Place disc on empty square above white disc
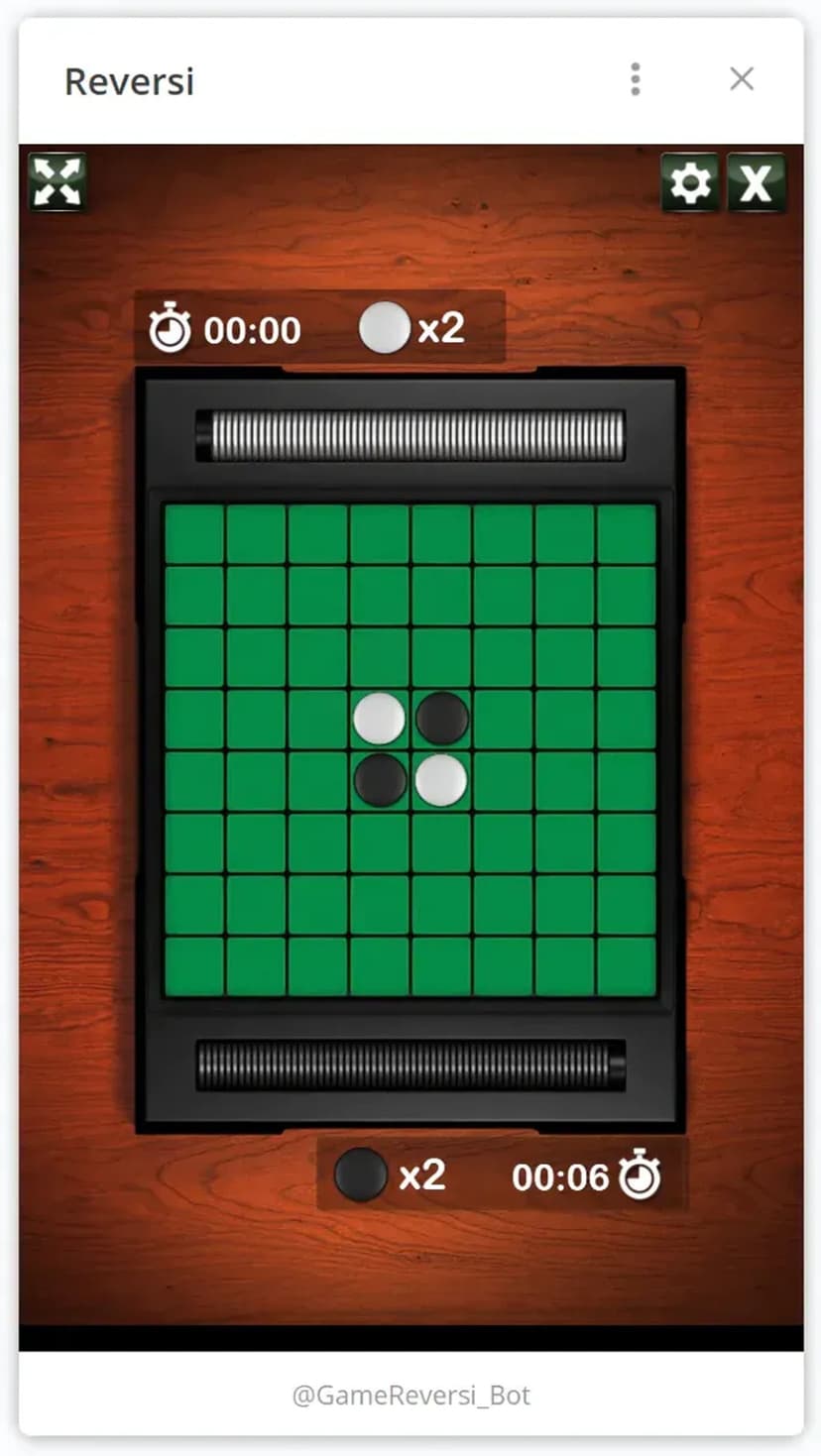The image size is (821, 1456). (380, 657)
